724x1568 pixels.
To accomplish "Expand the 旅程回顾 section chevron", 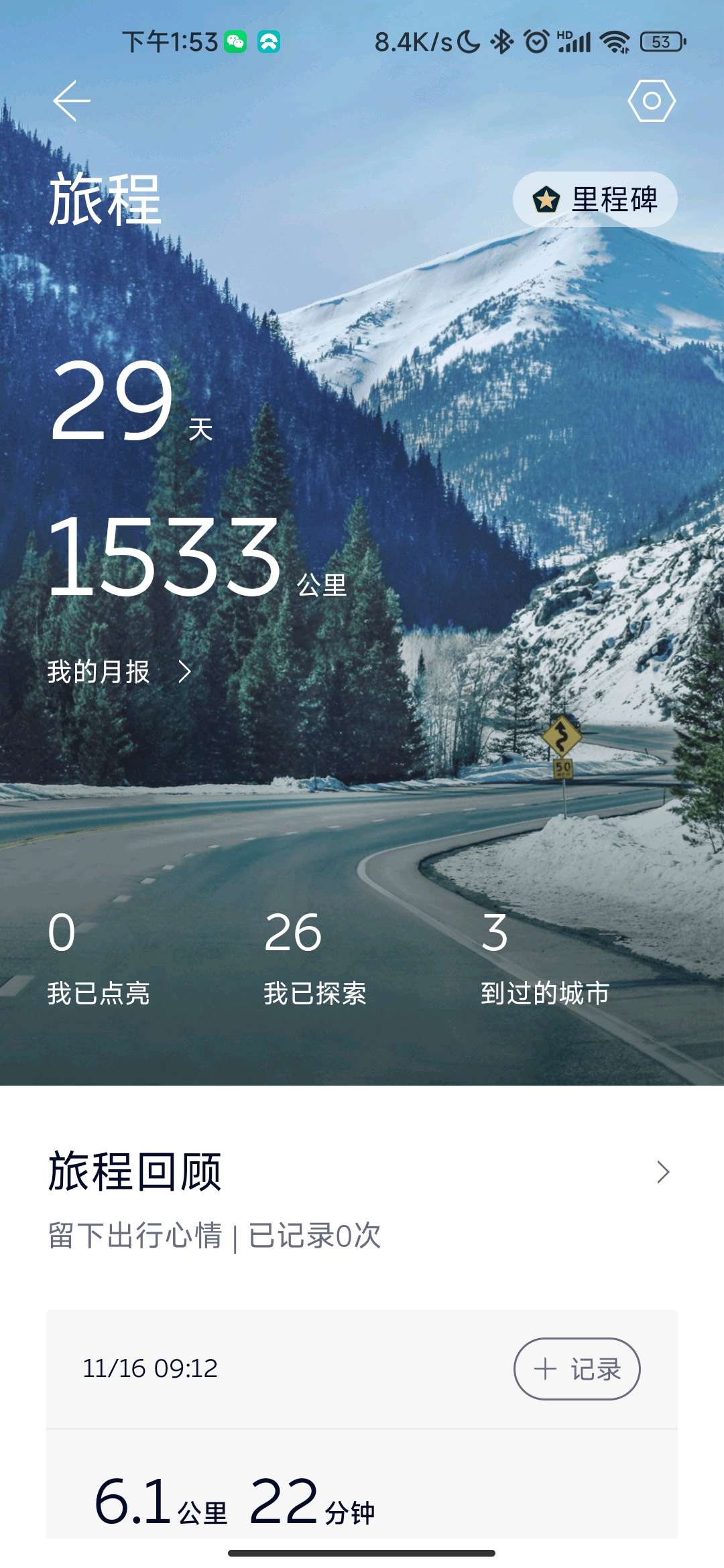I will (662, 1172).
